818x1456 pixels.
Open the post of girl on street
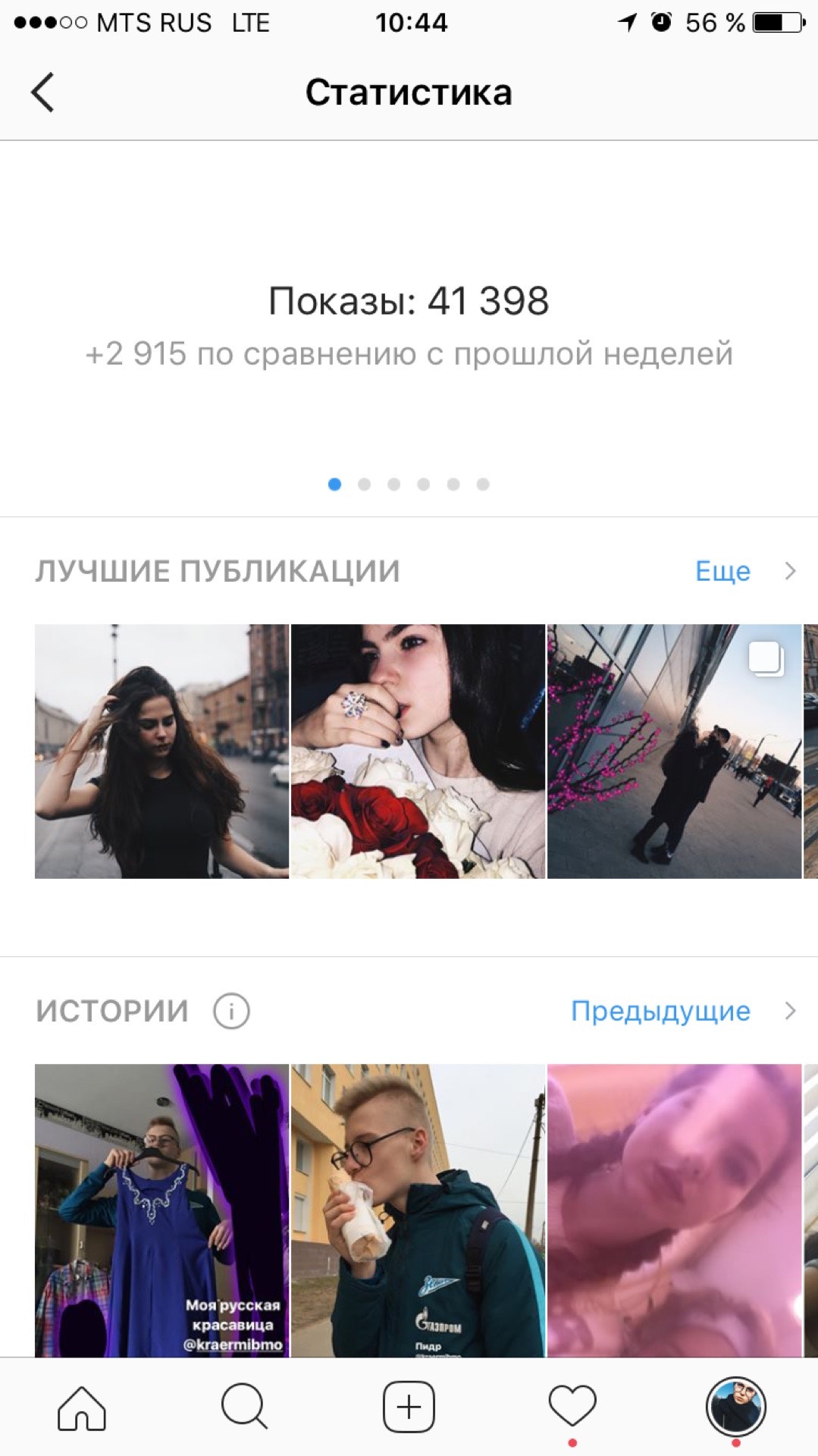click(161, 752)
